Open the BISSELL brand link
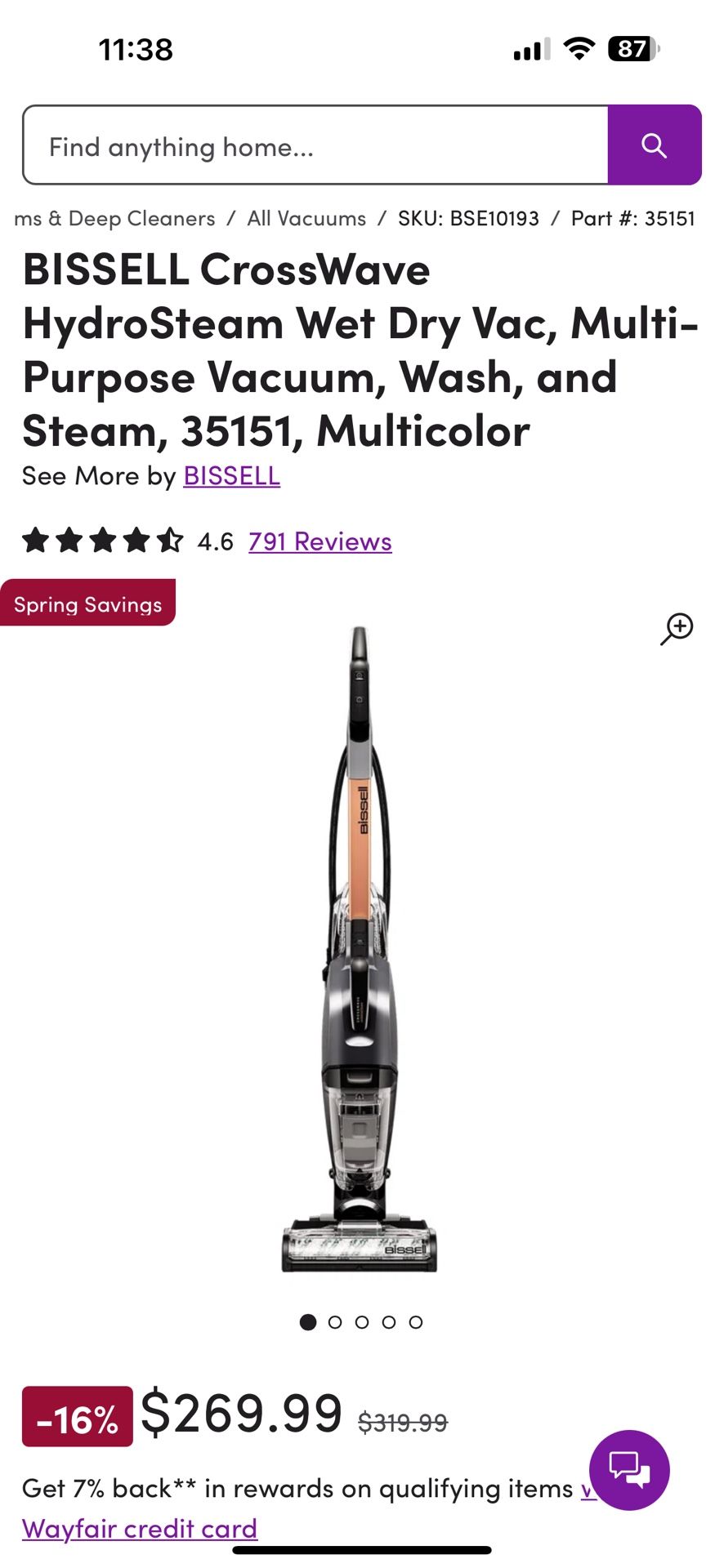Screen dimensions: 724x1568 [231, 476]
